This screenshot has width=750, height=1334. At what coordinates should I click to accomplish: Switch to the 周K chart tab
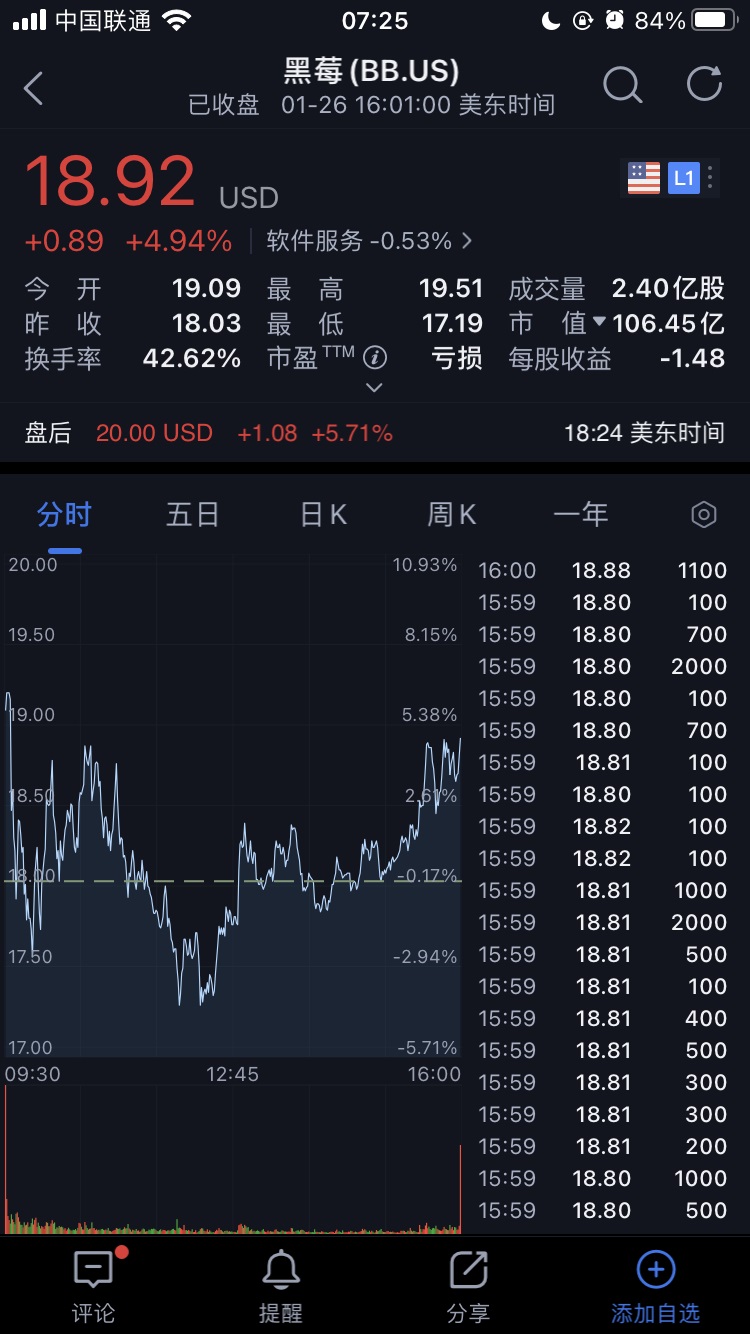coord(452,515)
